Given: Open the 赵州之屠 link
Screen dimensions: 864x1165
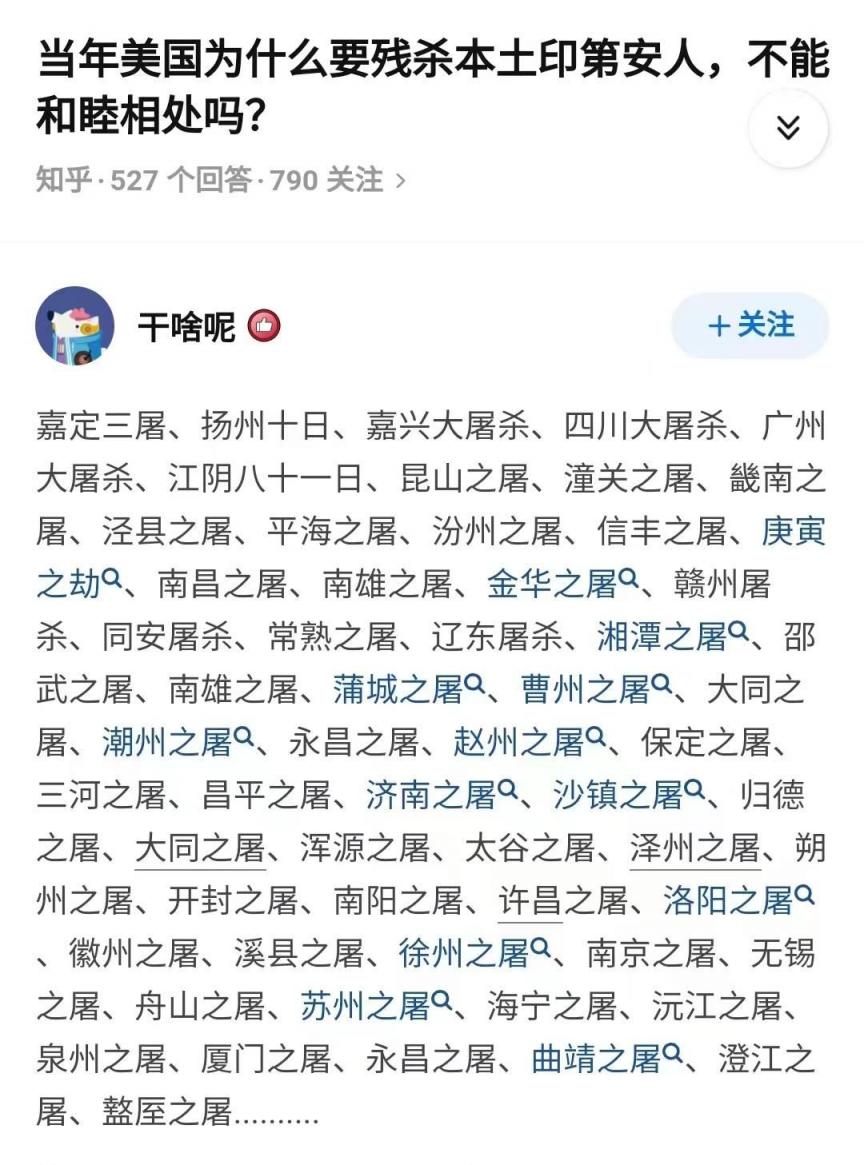Looking at the screenshot, I should 529,742.
